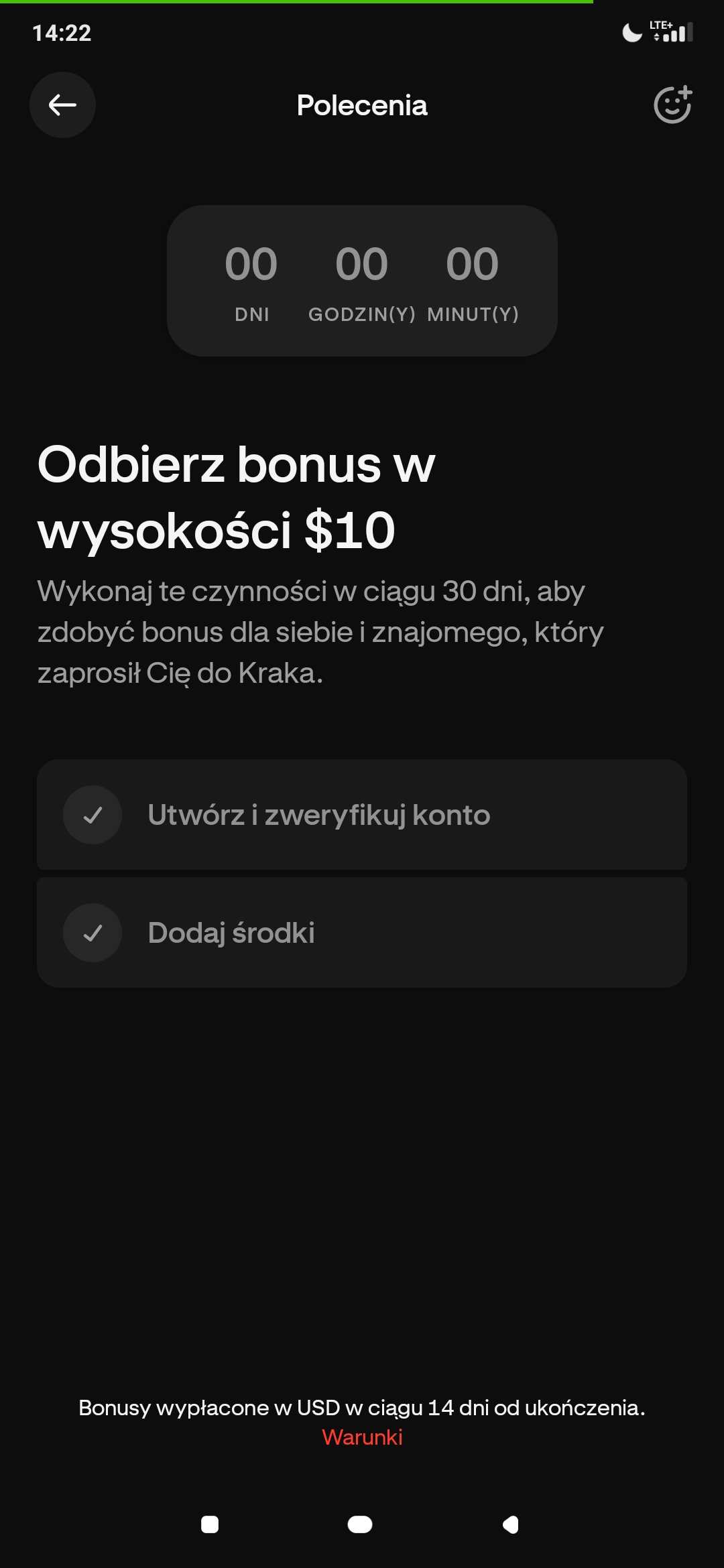Viewport: 724px width, 1568px height.
Task: Open the Dodaj środki step
Action: point(362,933)
